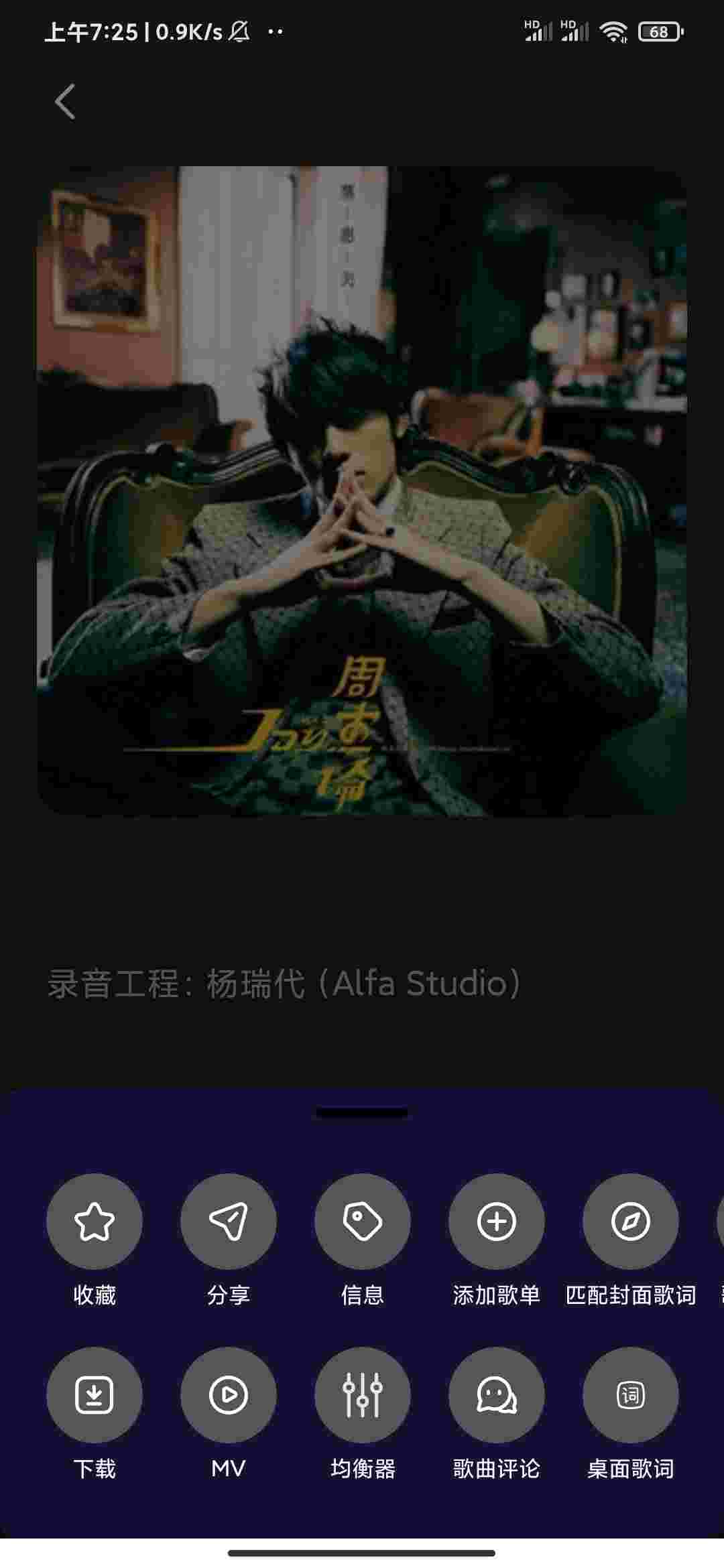View 歌曲评论 comments
Screen dimensions: 724x1568
pyautogui.click(x=497, y=1395)
